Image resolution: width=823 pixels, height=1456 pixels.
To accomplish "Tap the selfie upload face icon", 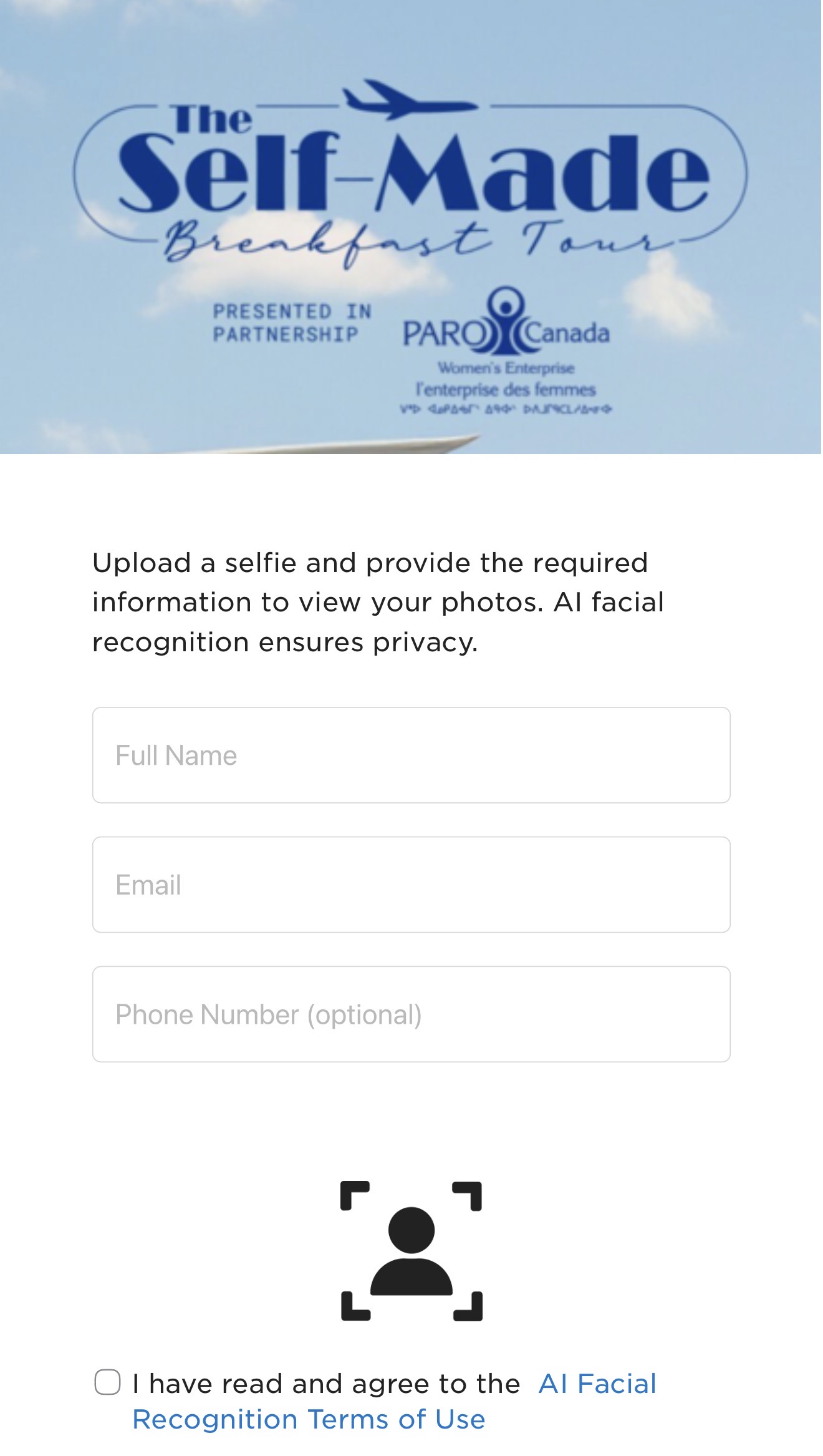I will tap(412, 1251).
